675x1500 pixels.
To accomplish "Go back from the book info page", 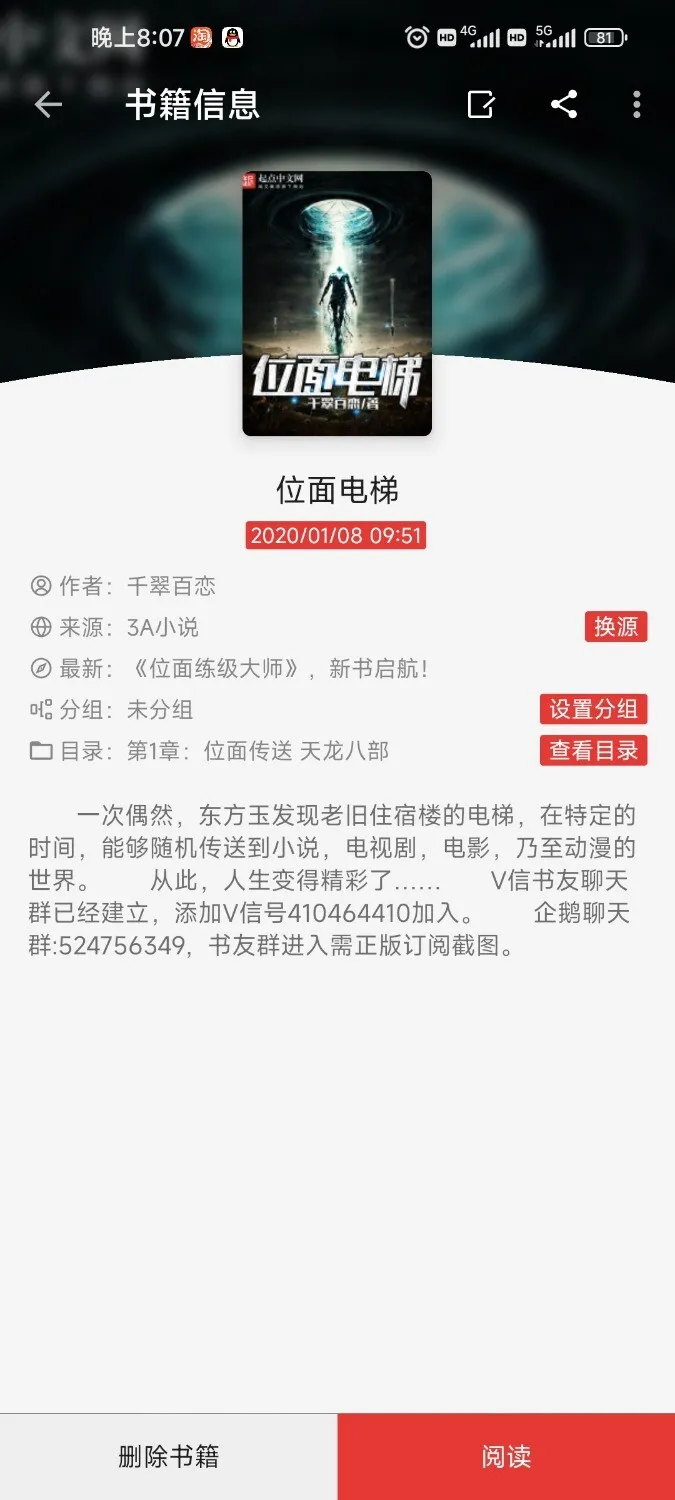I will (x=48, y=104).
